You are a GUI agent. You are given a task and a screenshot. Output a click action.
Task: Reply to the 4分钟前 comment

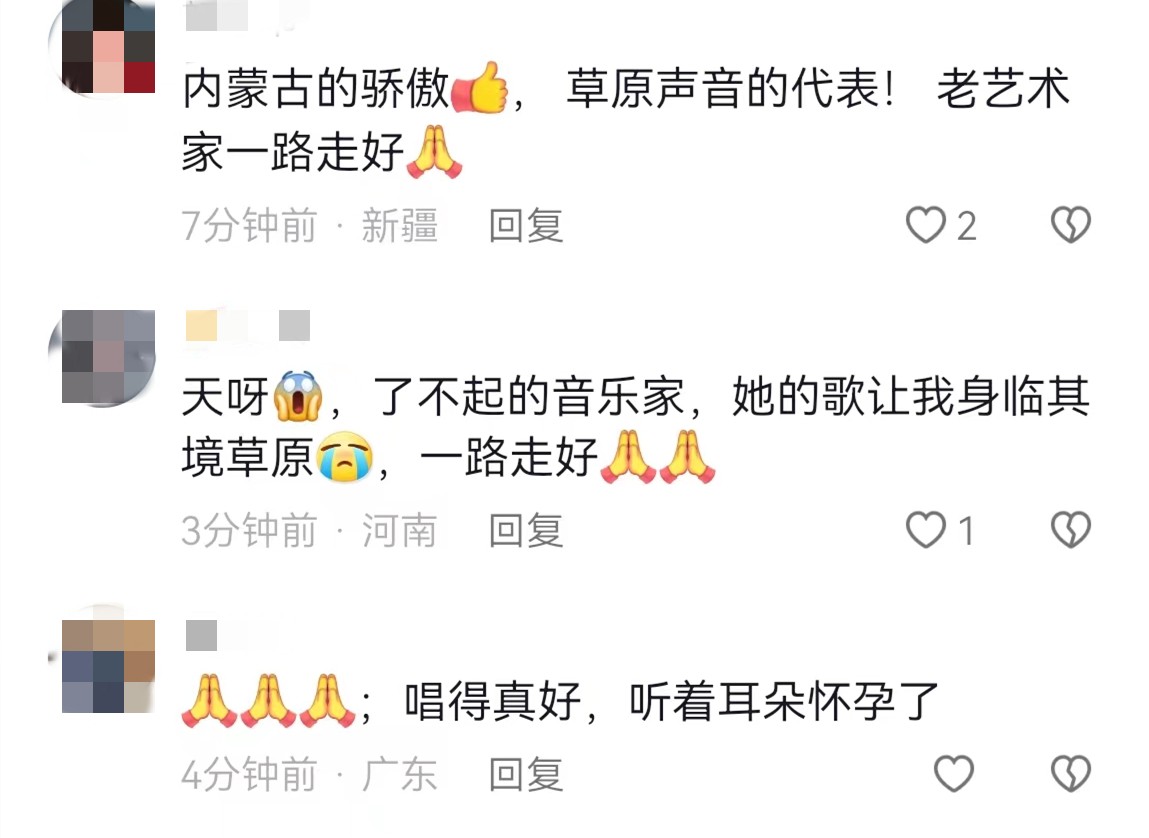[x=526, y=774]
